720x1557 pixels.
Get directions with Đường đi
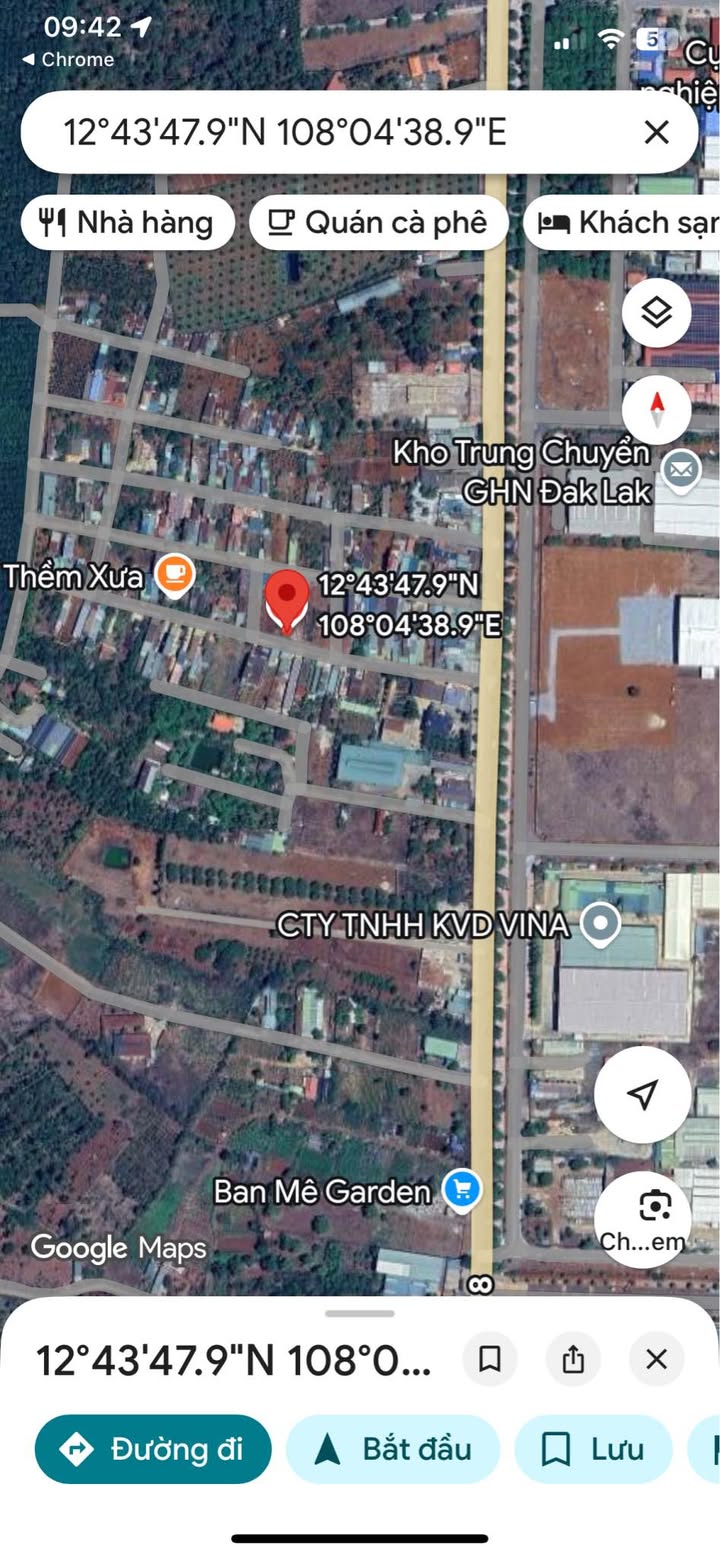click(153, 1449)
